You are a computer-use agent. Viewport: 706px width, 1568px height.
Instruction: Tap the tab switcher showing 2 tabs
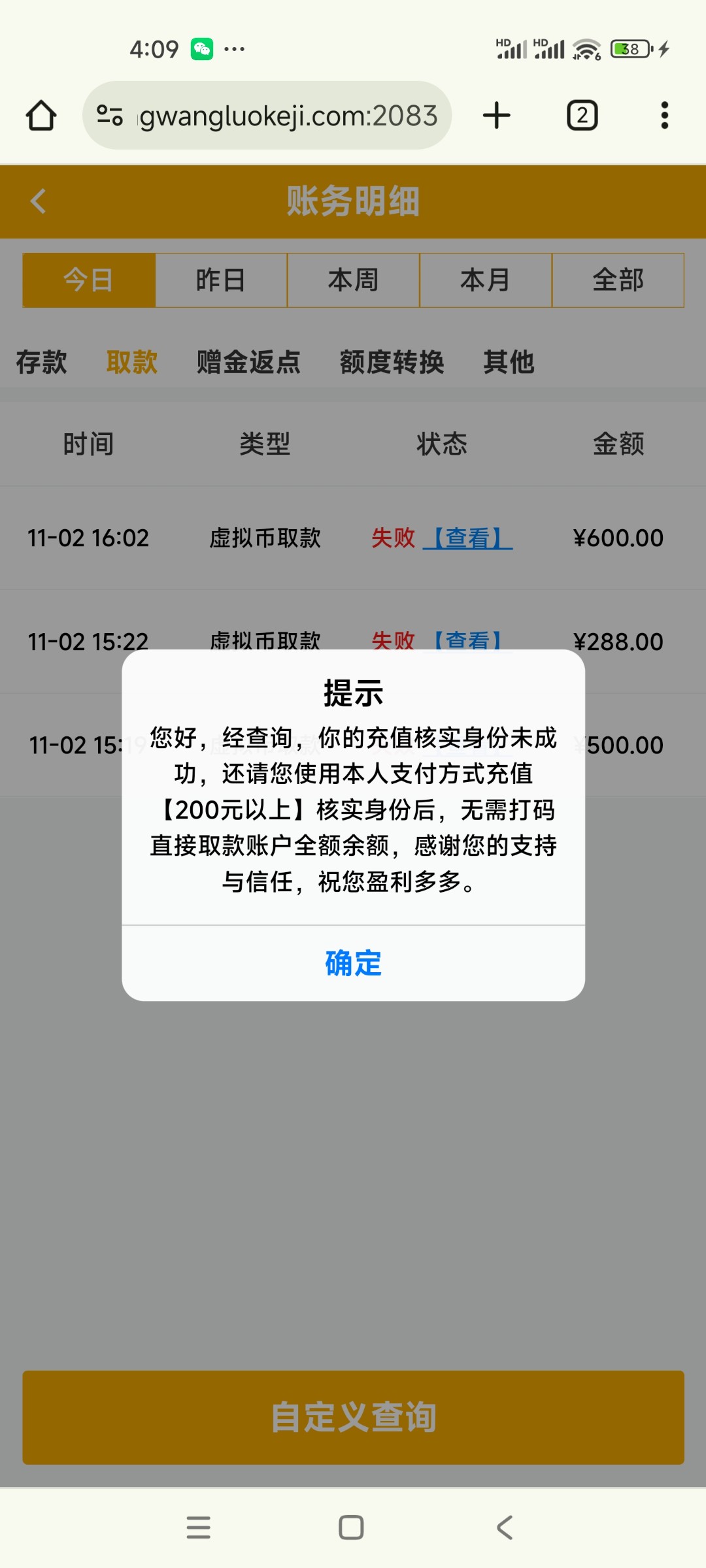pos(581,115)
